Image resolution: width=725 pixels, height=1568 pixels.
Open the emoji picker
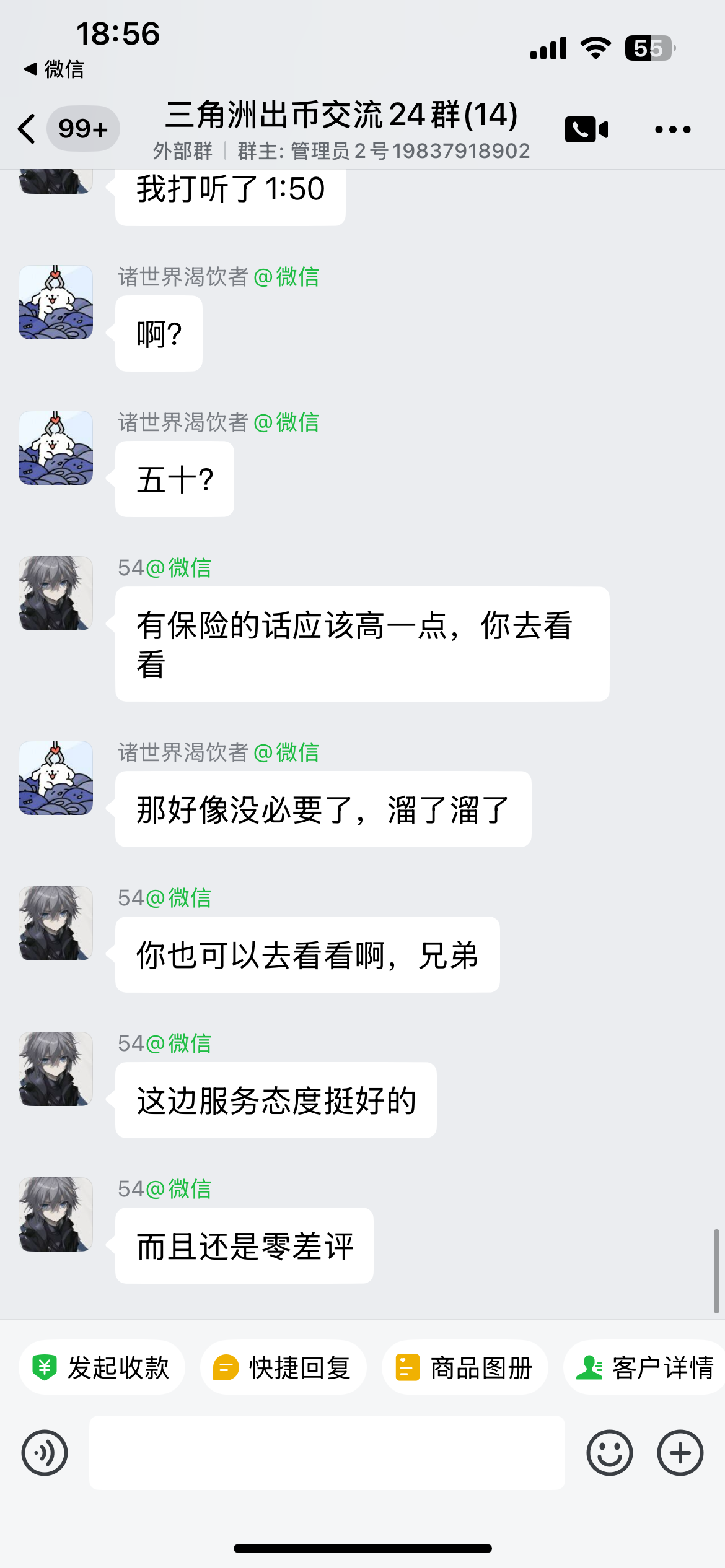click(x=610, y=1453)
